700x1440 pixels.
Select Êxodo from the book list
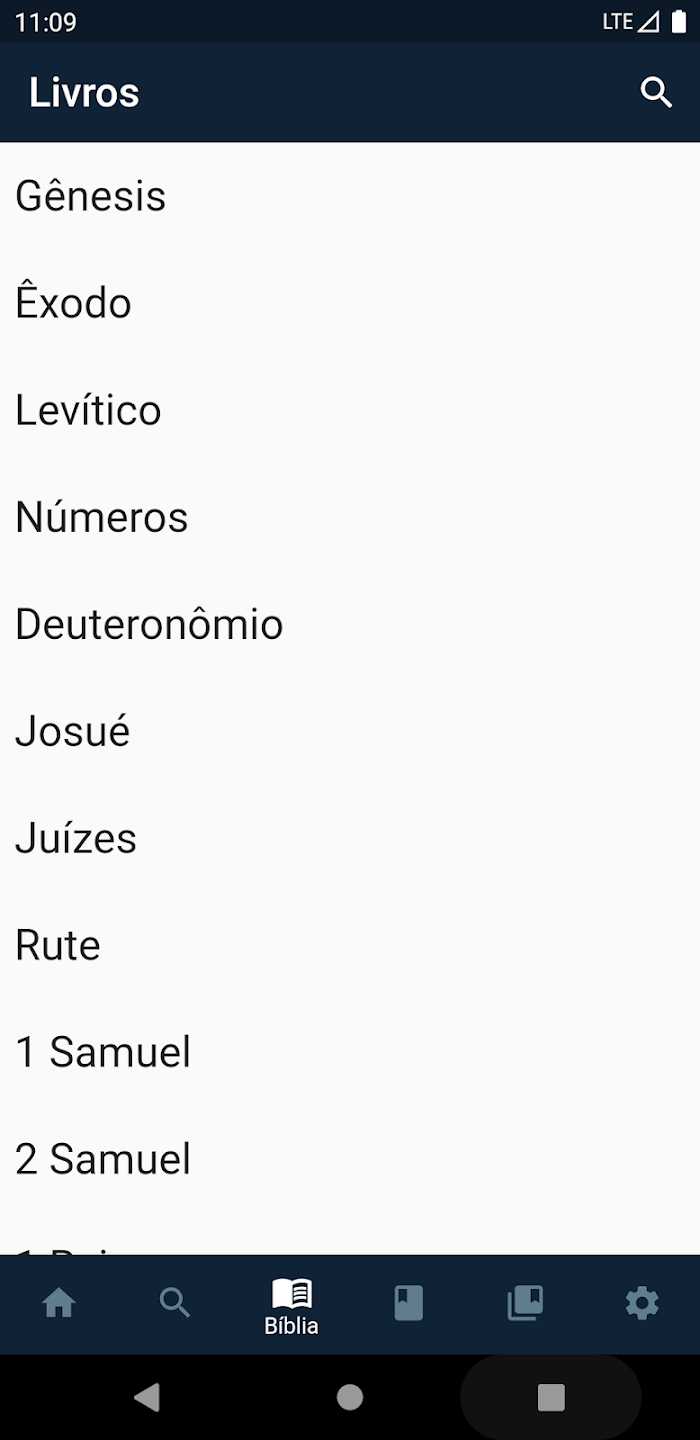(x=350, y=303)
